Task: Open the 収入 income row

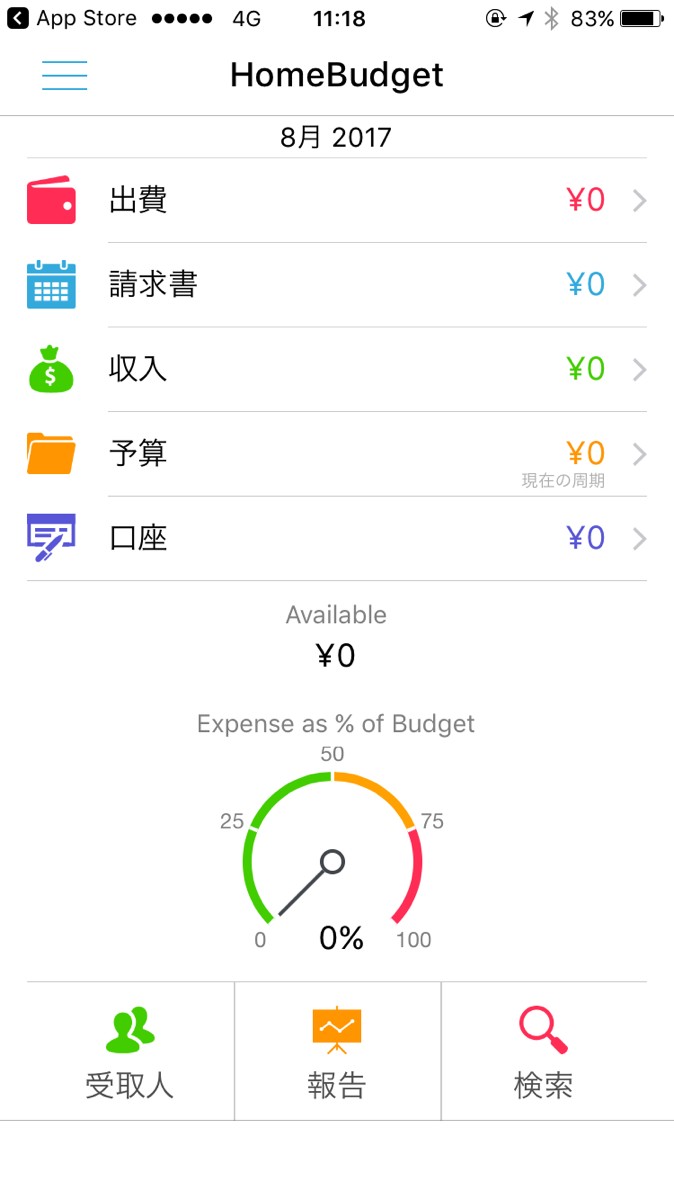Action: [336, 370]
